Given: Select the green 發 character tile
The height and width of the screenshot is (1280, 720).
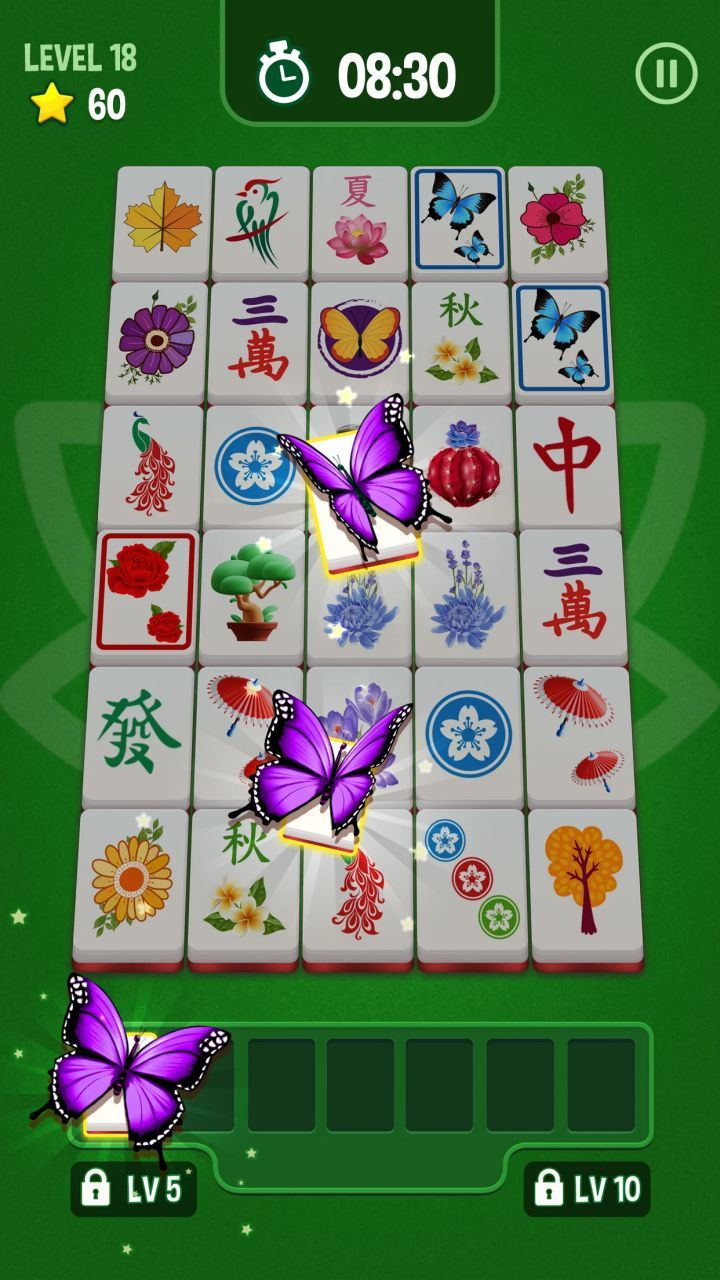Looking at the screenshot, I should click(x=140, y=735).
